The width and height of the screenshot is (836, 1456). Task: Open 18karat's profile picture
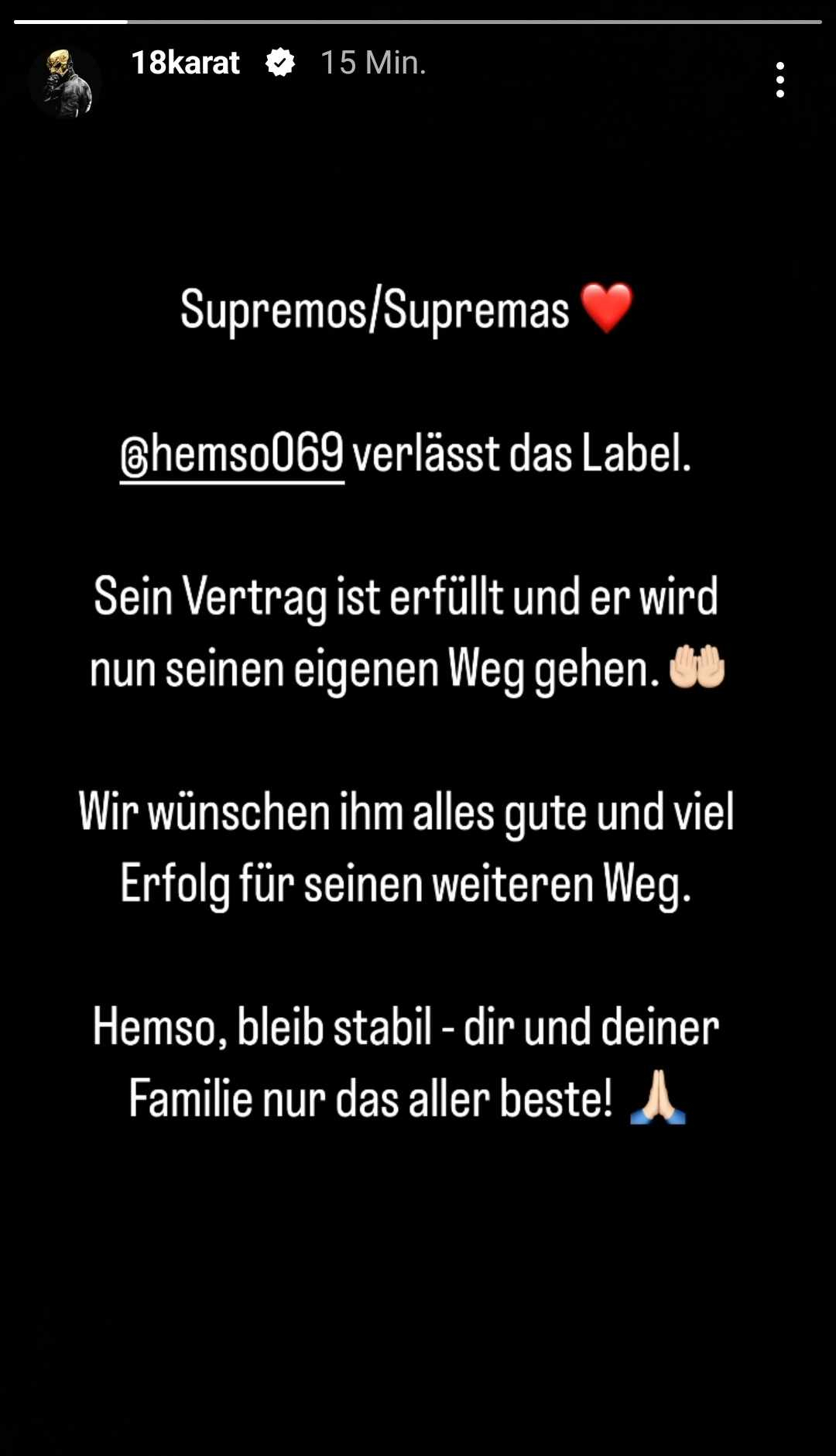click(65, 81)
